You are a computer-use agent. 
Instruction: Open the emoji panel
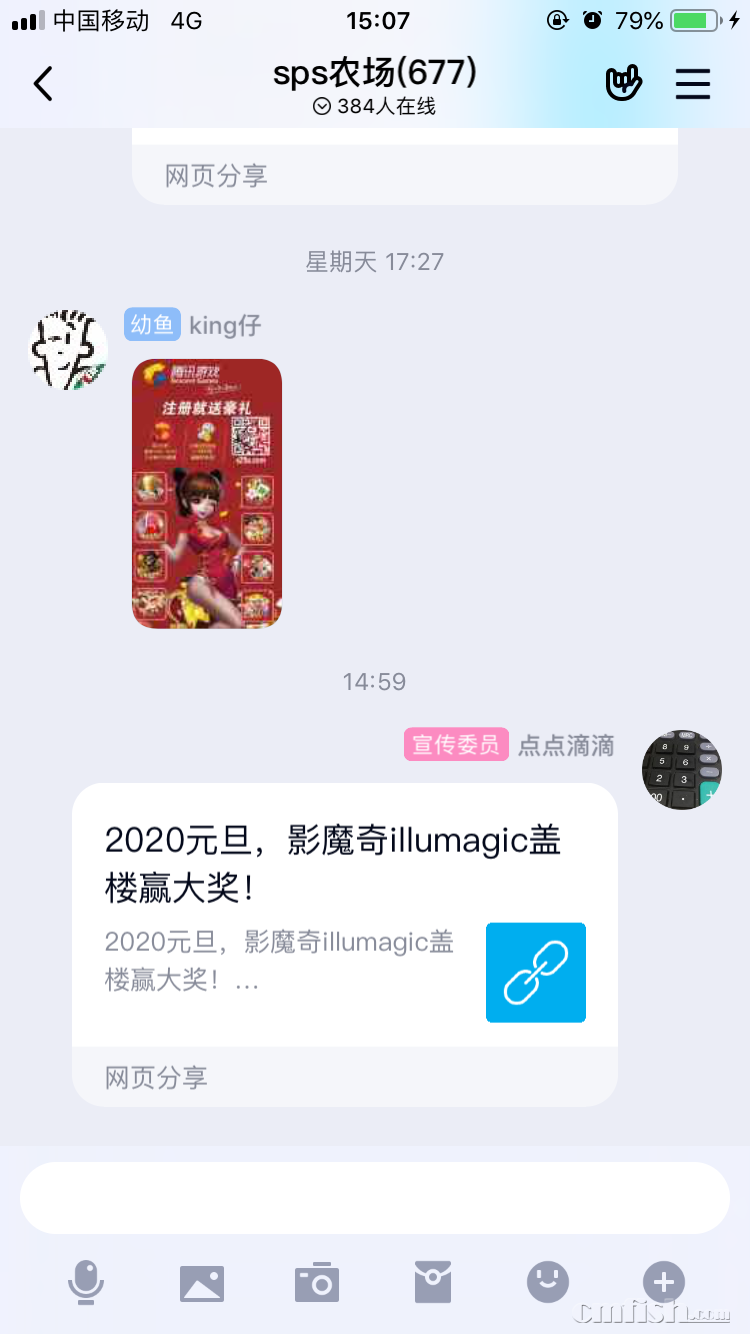tap(548, 1282)
